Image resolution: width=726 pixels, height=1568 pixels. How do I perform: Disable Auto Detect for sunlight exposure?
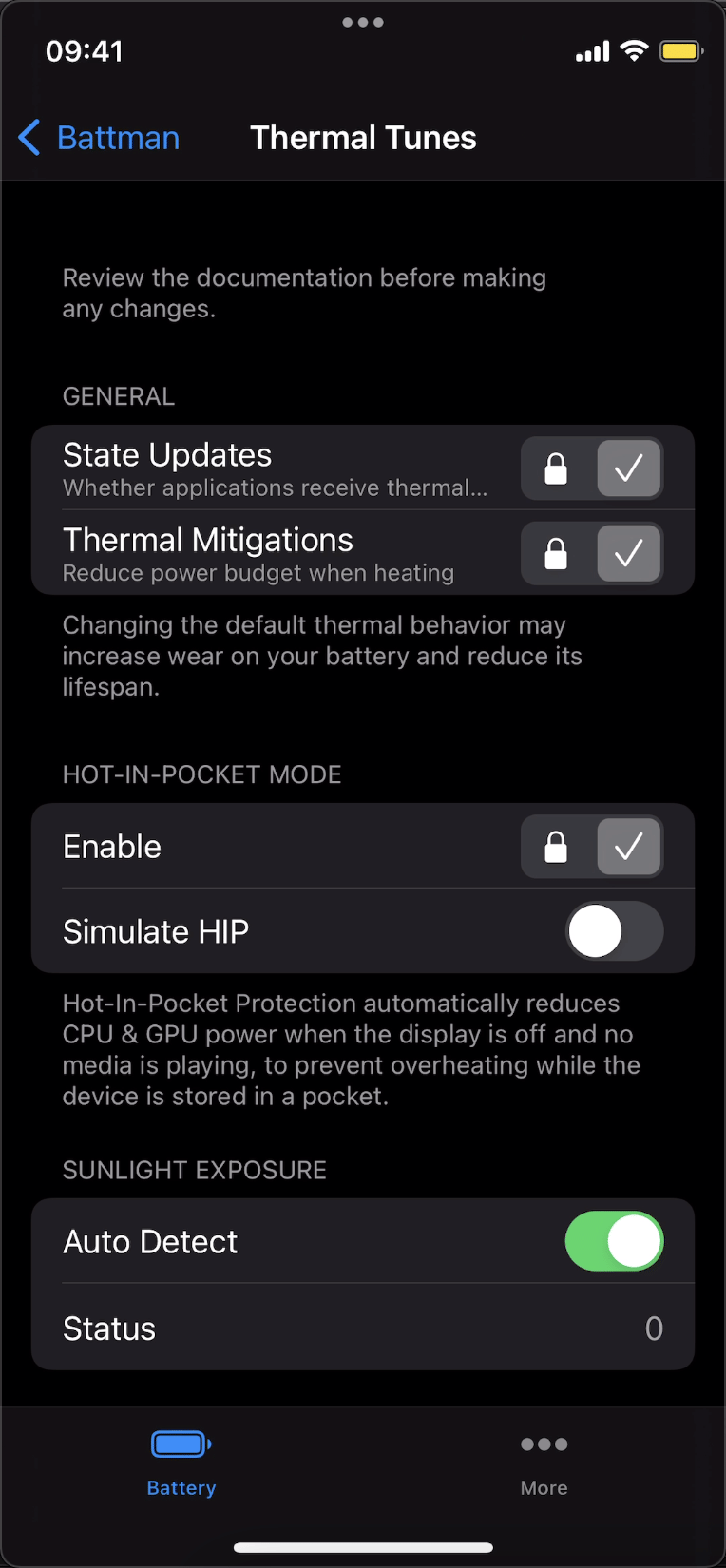click(x=614, y=1241)
